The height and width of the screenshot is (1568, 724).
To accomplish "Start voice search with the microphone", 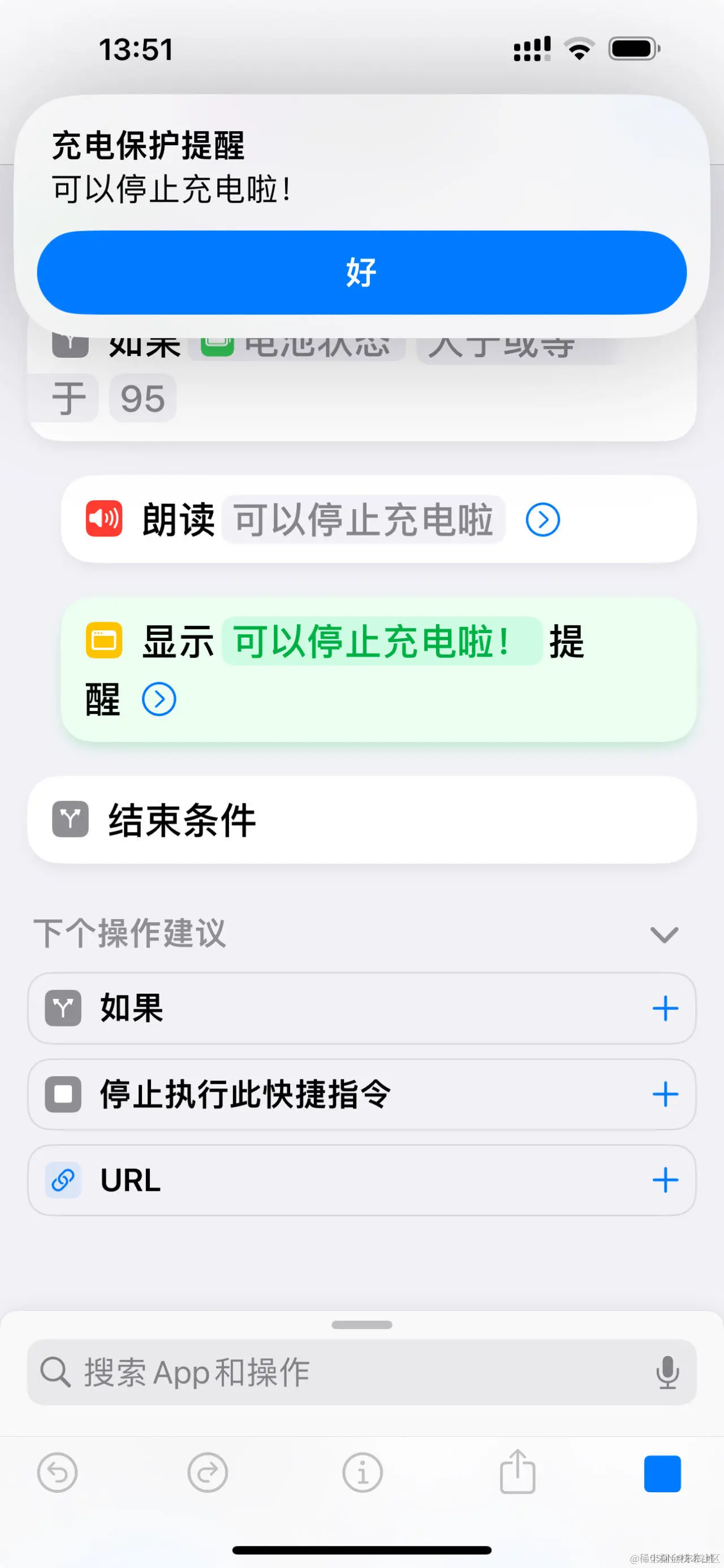I will click(667, 1372).
